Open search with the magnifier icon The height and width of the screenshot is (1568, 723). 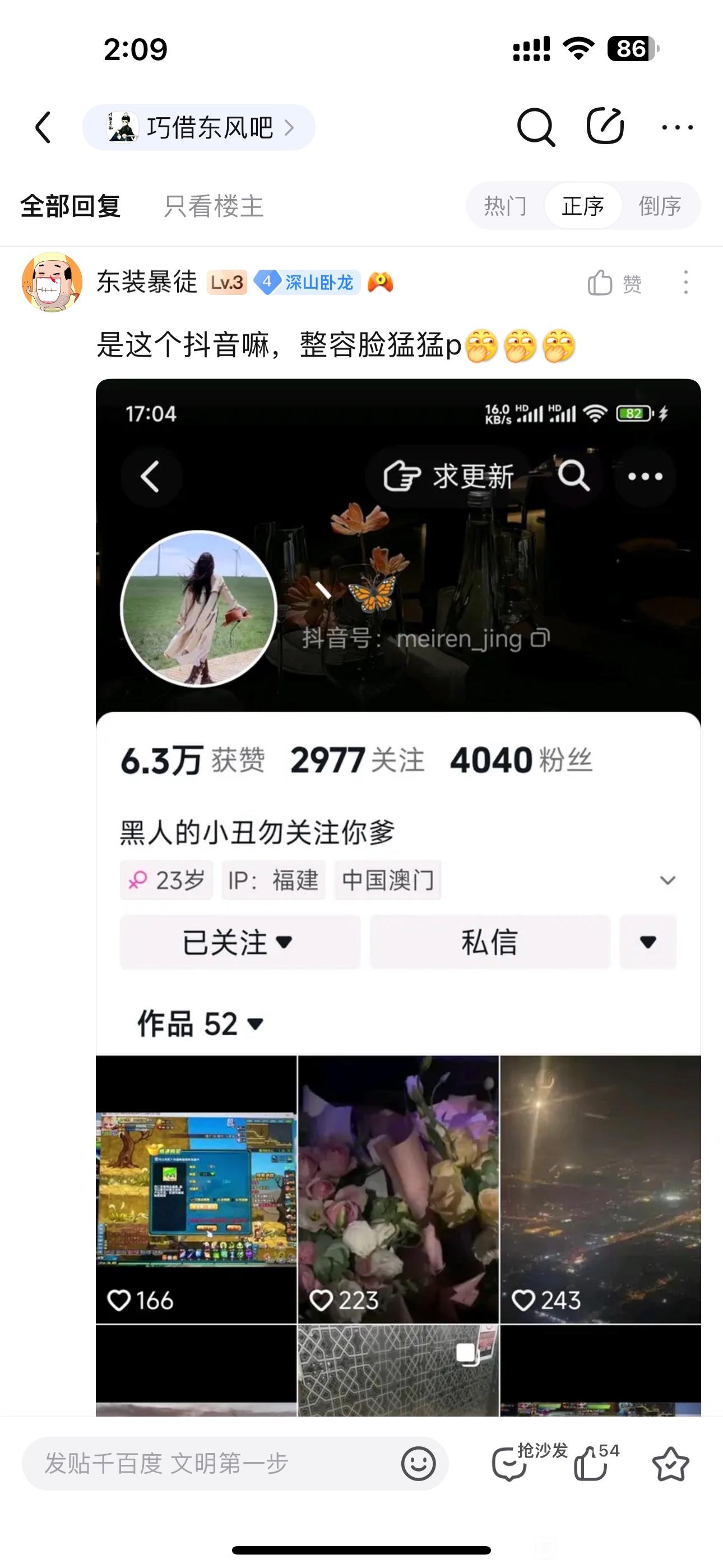point(536,127)
